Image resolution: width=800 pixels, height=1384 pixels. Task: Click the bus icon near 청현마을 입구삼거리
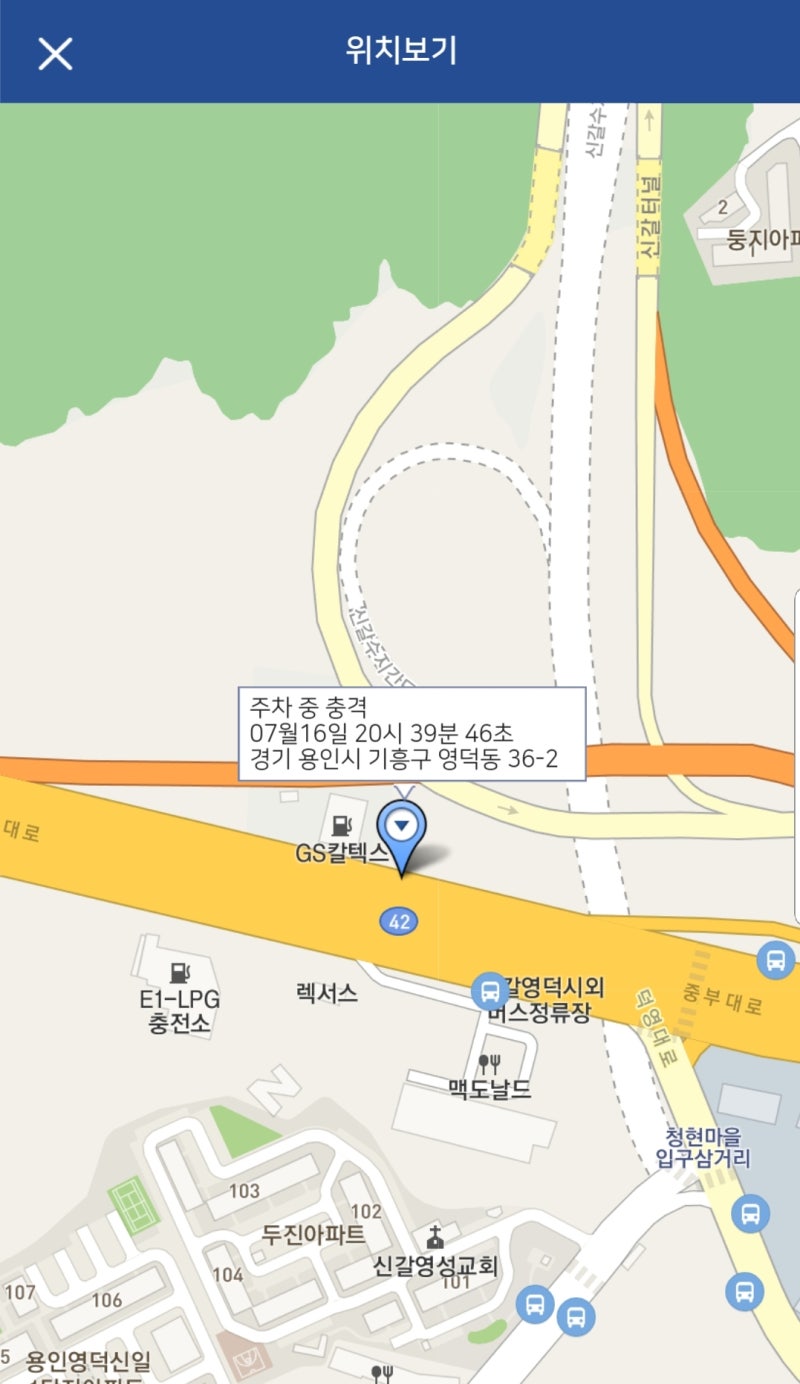748,1214
